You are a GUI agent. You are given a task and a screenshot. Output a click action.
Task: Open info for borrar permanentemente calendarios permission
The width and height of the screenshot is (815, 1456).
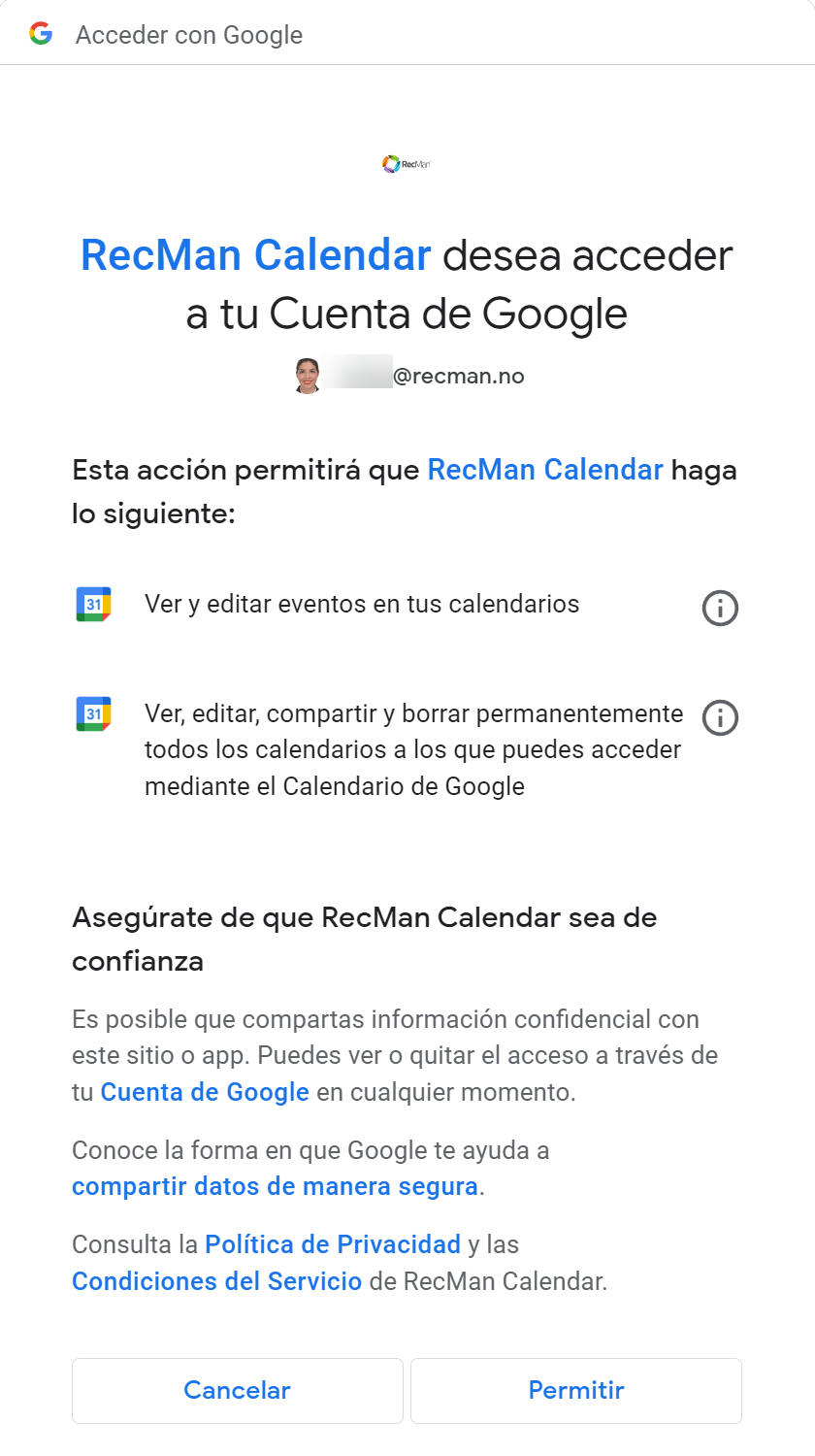pos(720,718)
